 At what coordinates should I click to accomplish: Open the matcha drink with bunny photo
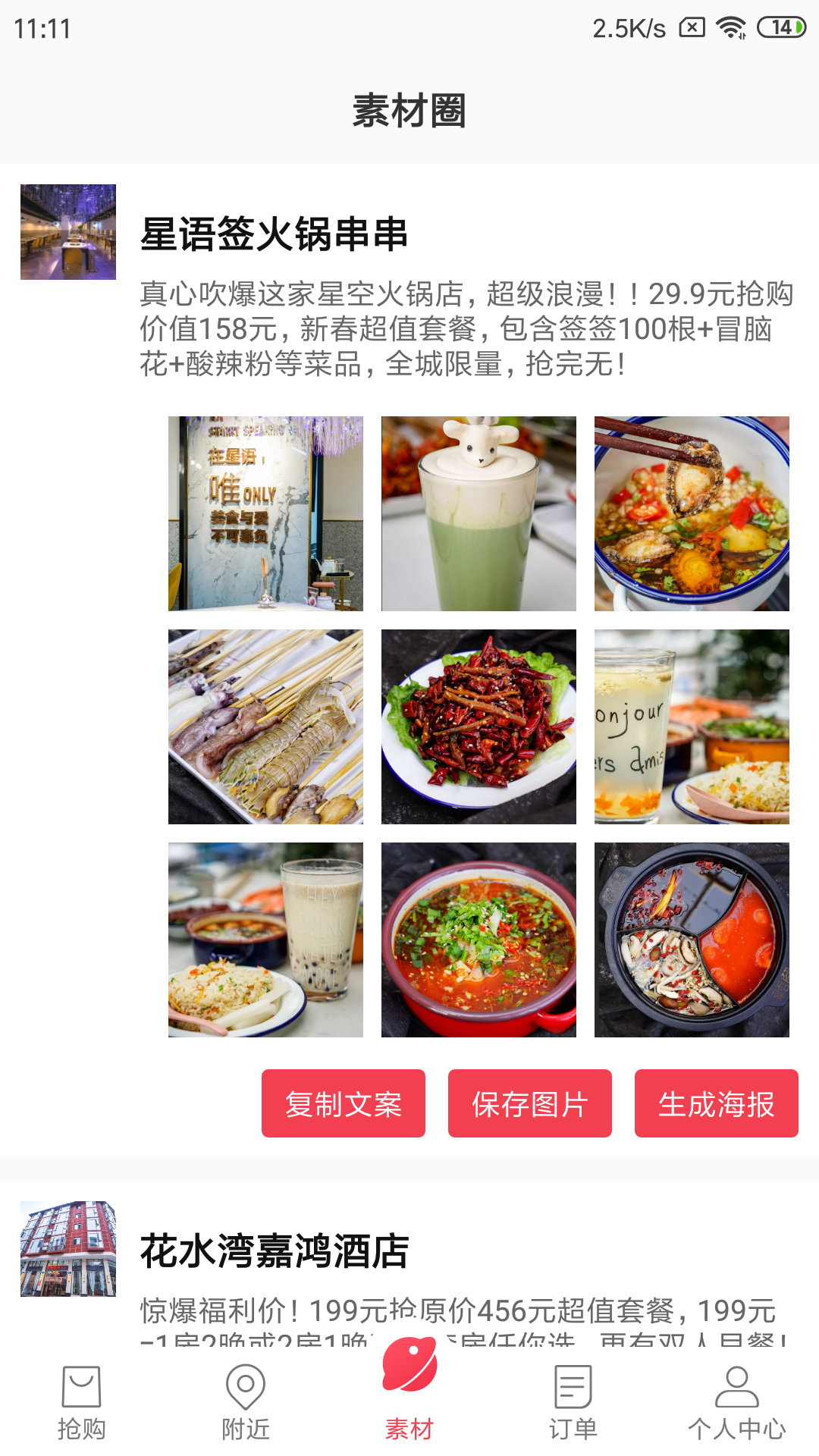(479, 513)
